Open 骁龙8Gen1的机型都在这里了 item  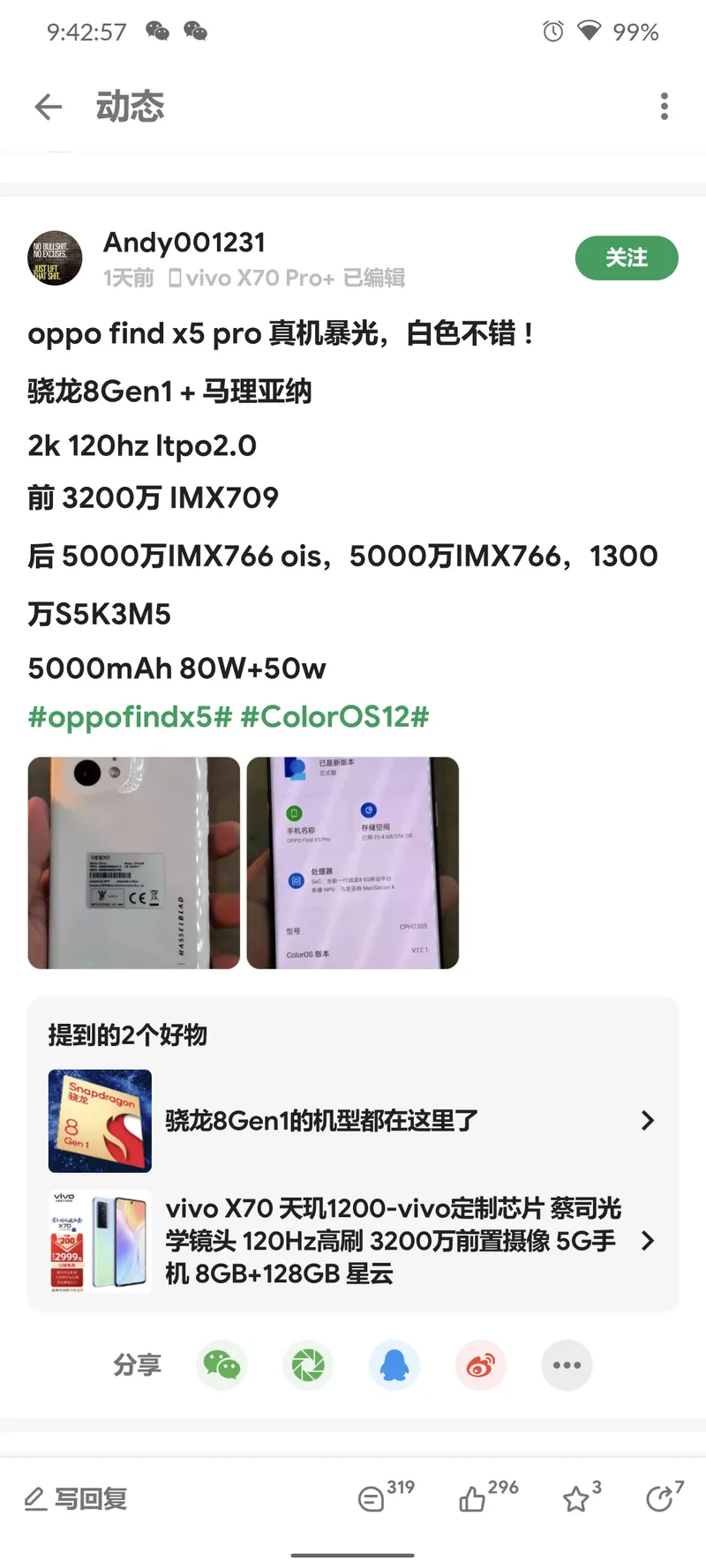[353, 1121]
